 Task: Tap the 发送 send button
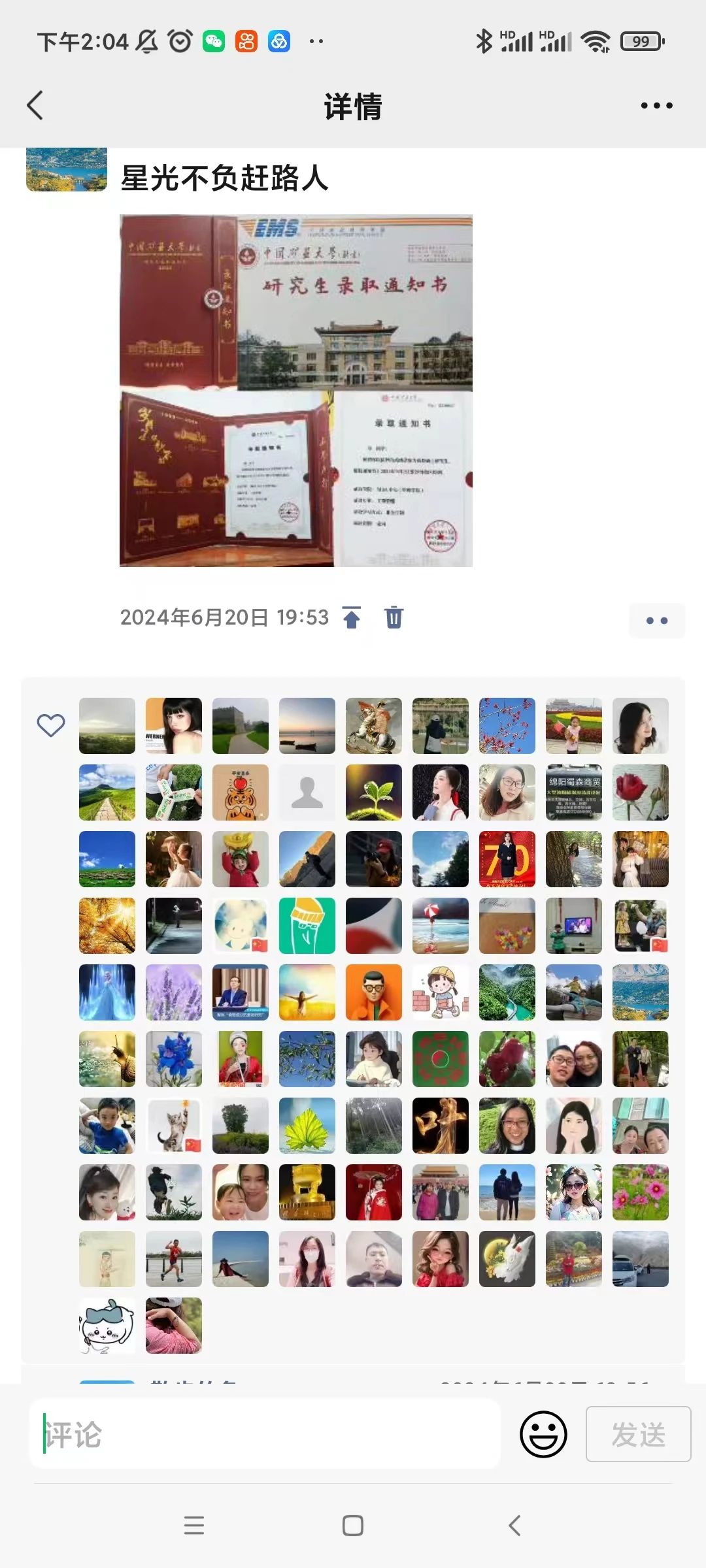[x=638, y=1434]
